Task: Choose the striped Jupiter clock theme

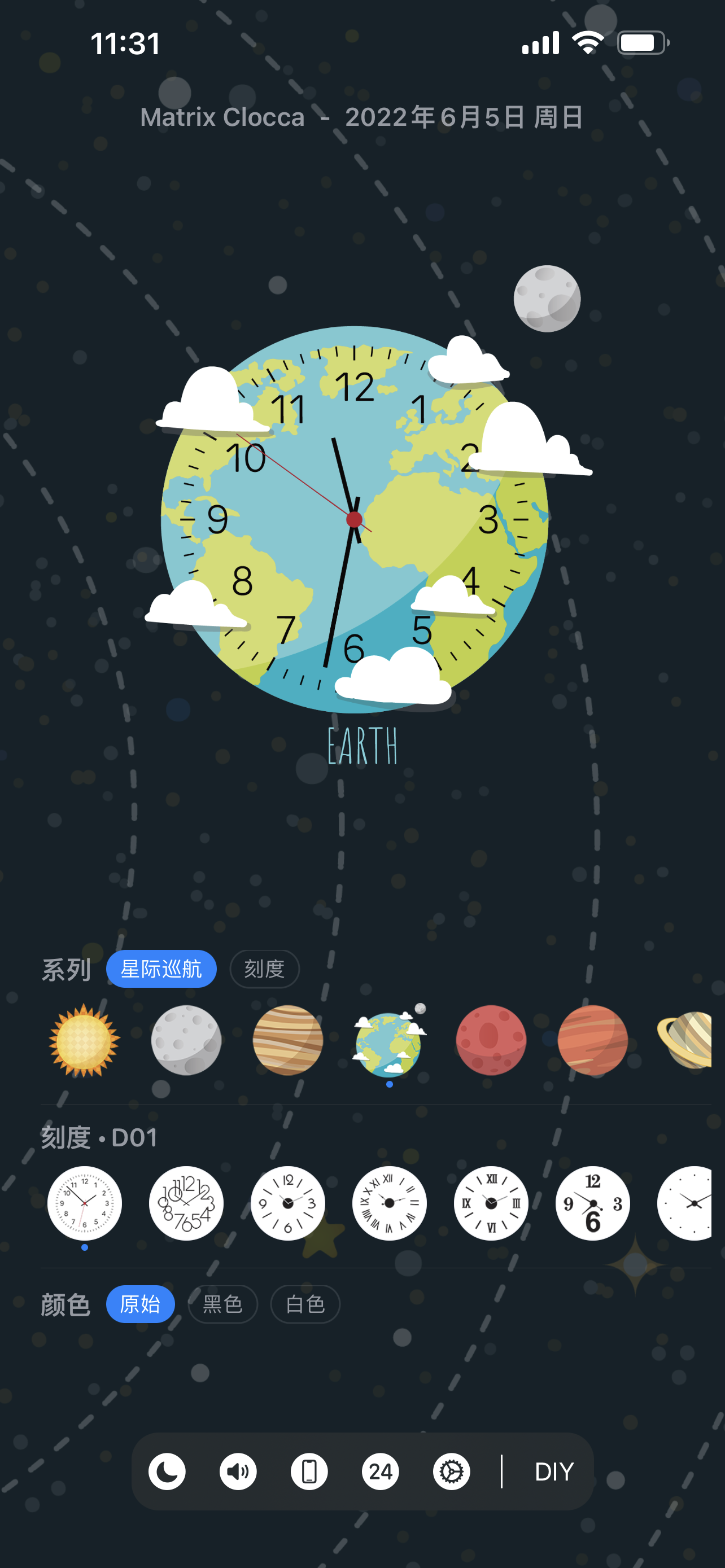Action: tap(287, 1040)
